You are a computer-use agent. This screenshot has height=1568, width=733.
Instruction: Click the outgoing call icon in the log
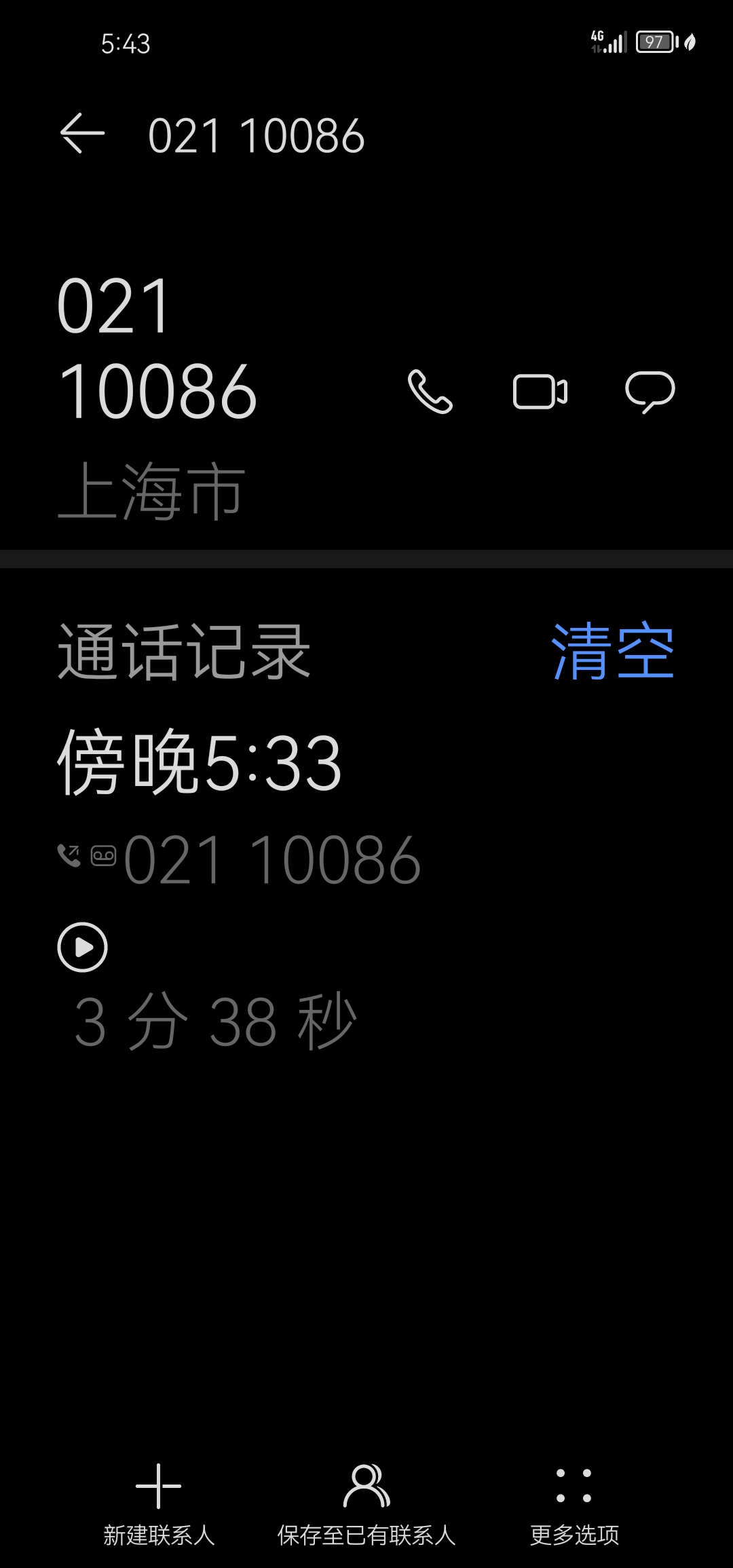(70, 854)
